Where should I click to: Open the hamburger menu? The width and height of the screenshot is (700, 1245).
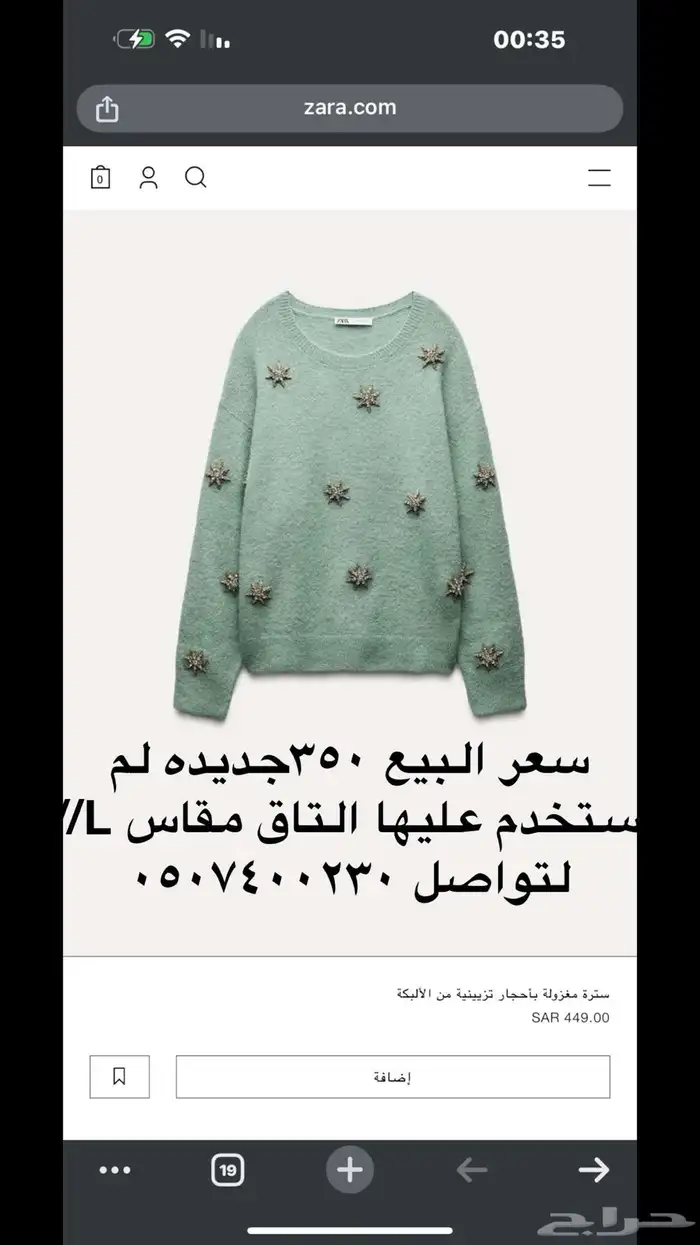coord(599,179)
